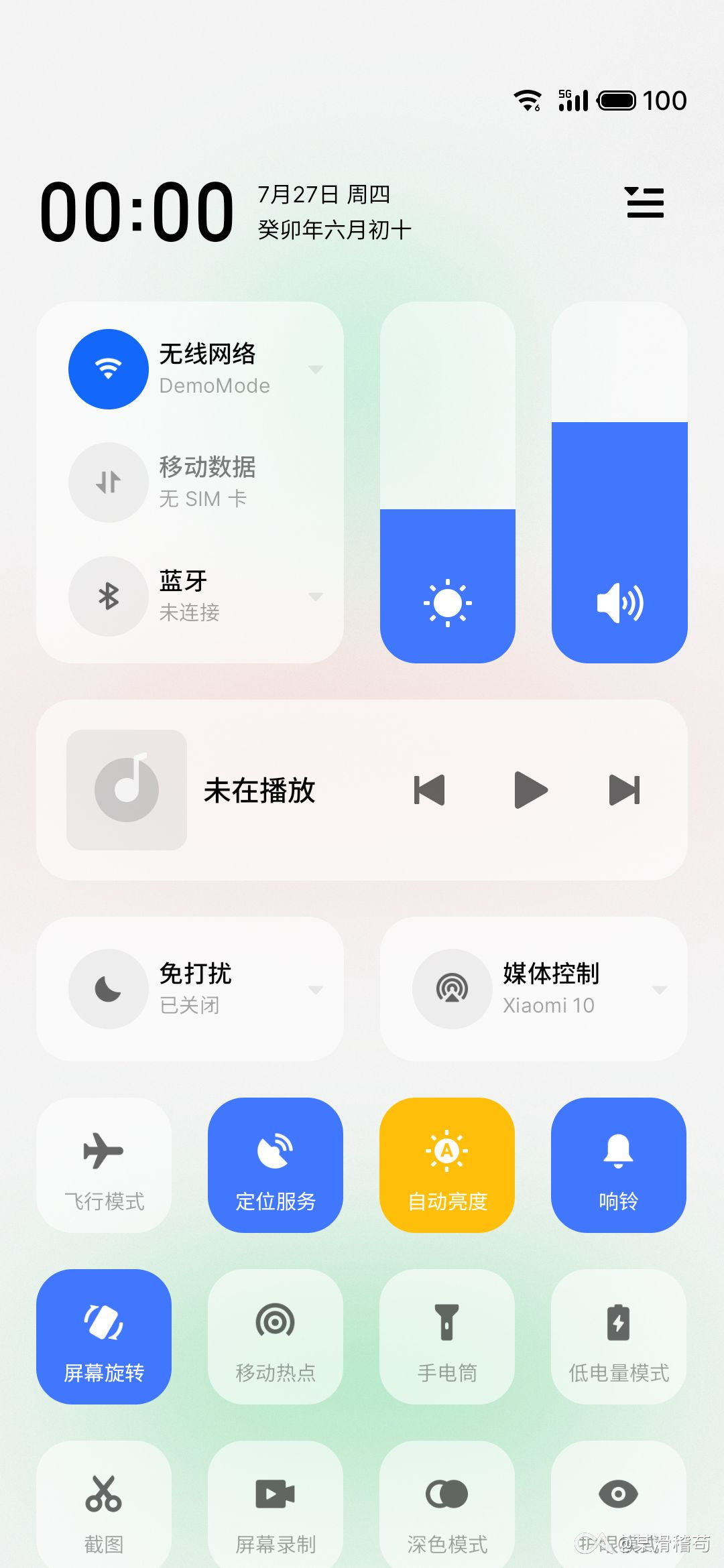The height and width of the screenshot is (1568, 724).
Task: Turn on 飞行模式 airplane mode
Action: 104,1165
